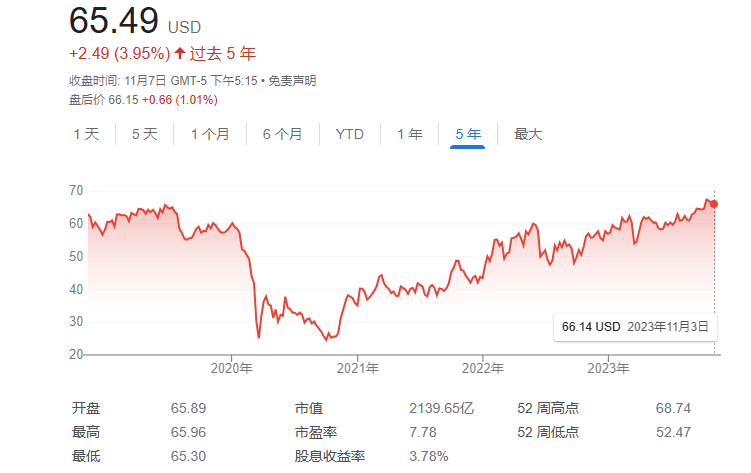Switch to 6 个月 range

coord(282,134)
